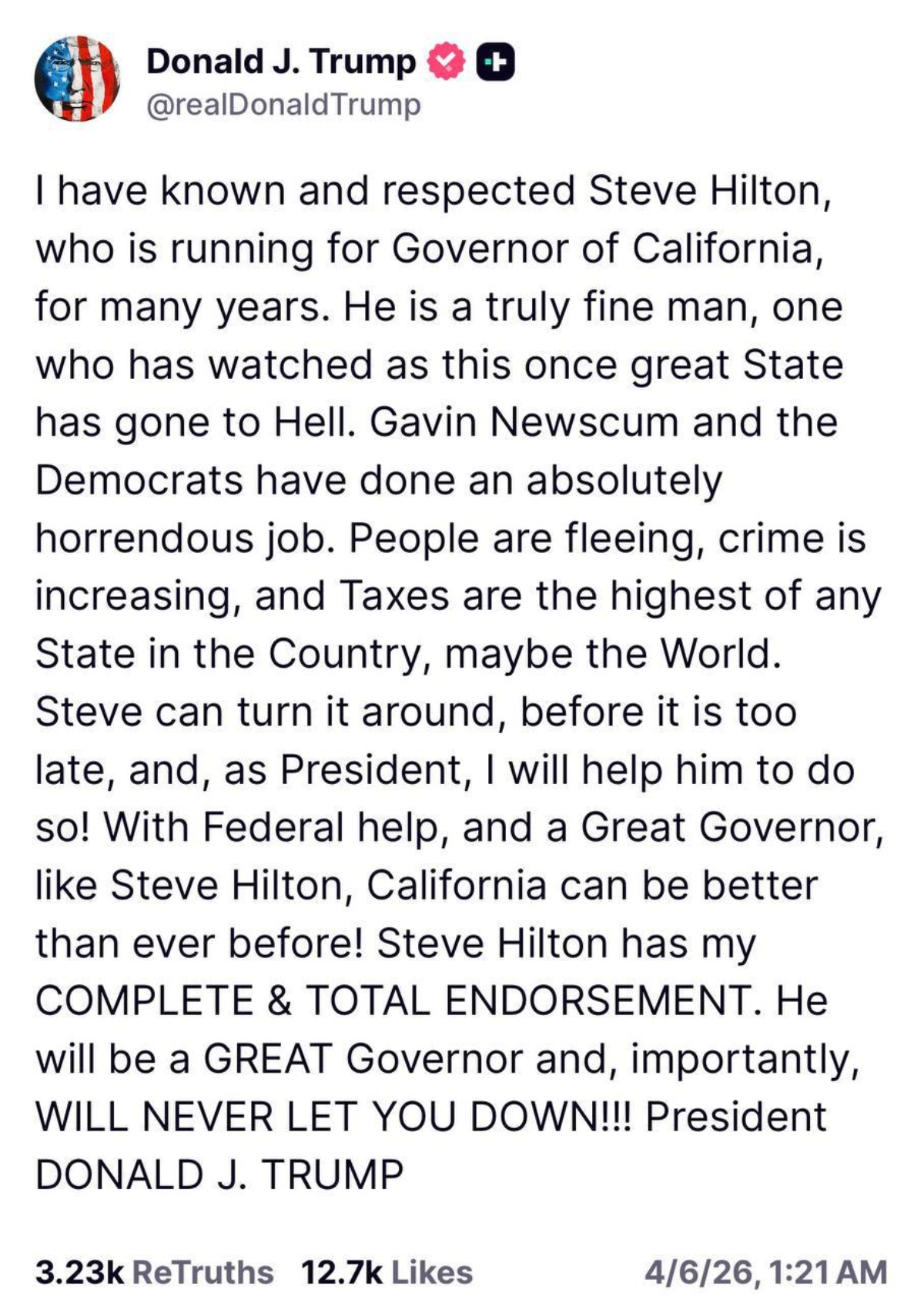View the 12.7k Likes list
Screen dimensions: 924x1303
pos(387,1272)
